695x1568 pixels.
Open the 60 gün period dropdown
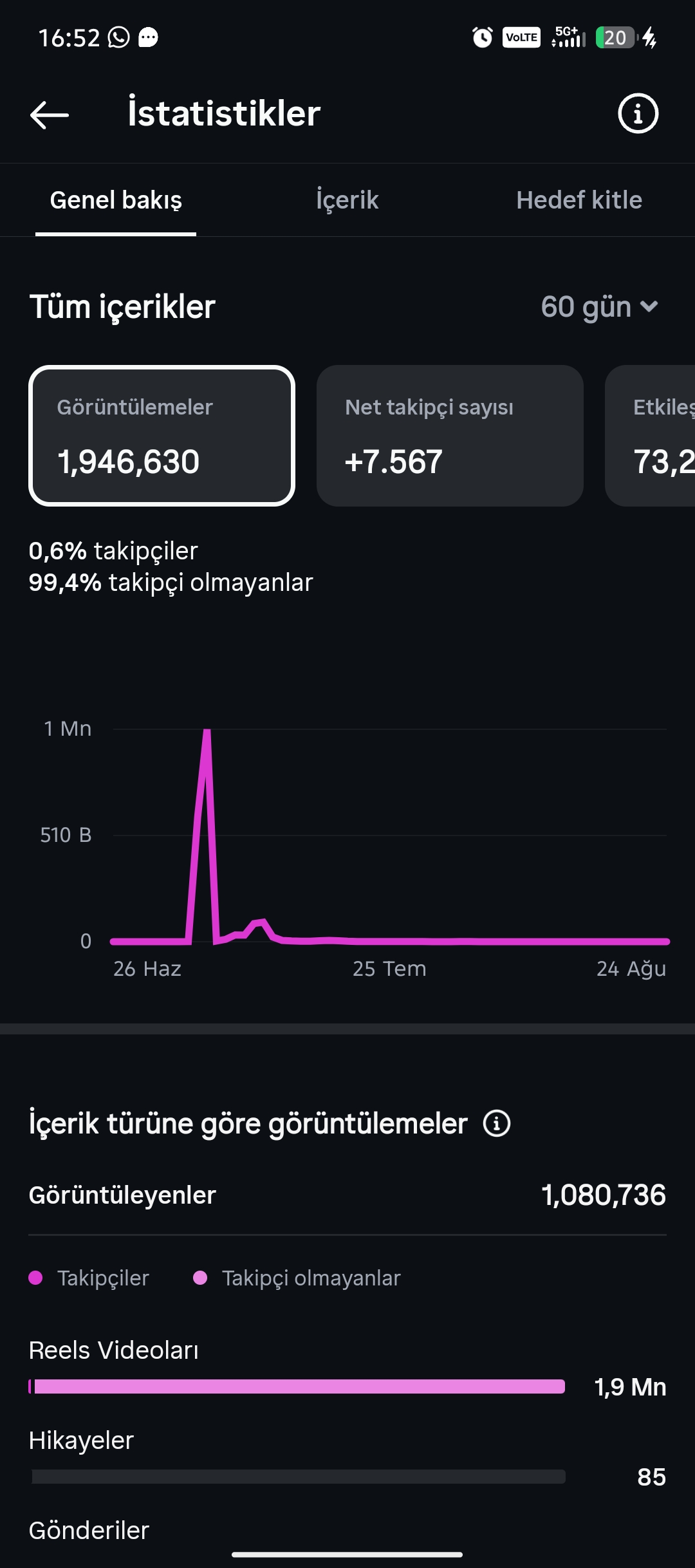599,306
